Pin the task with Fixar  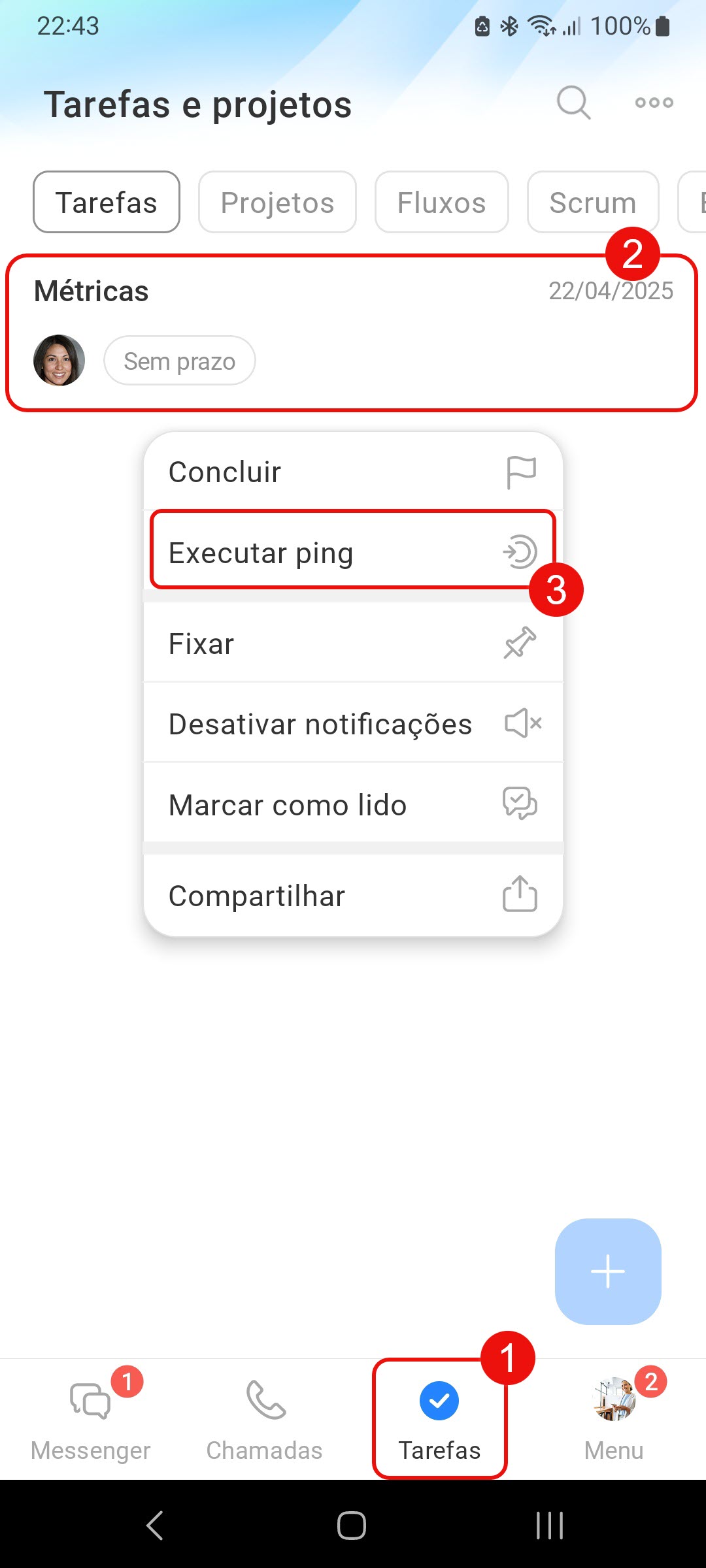coord(353,644)
